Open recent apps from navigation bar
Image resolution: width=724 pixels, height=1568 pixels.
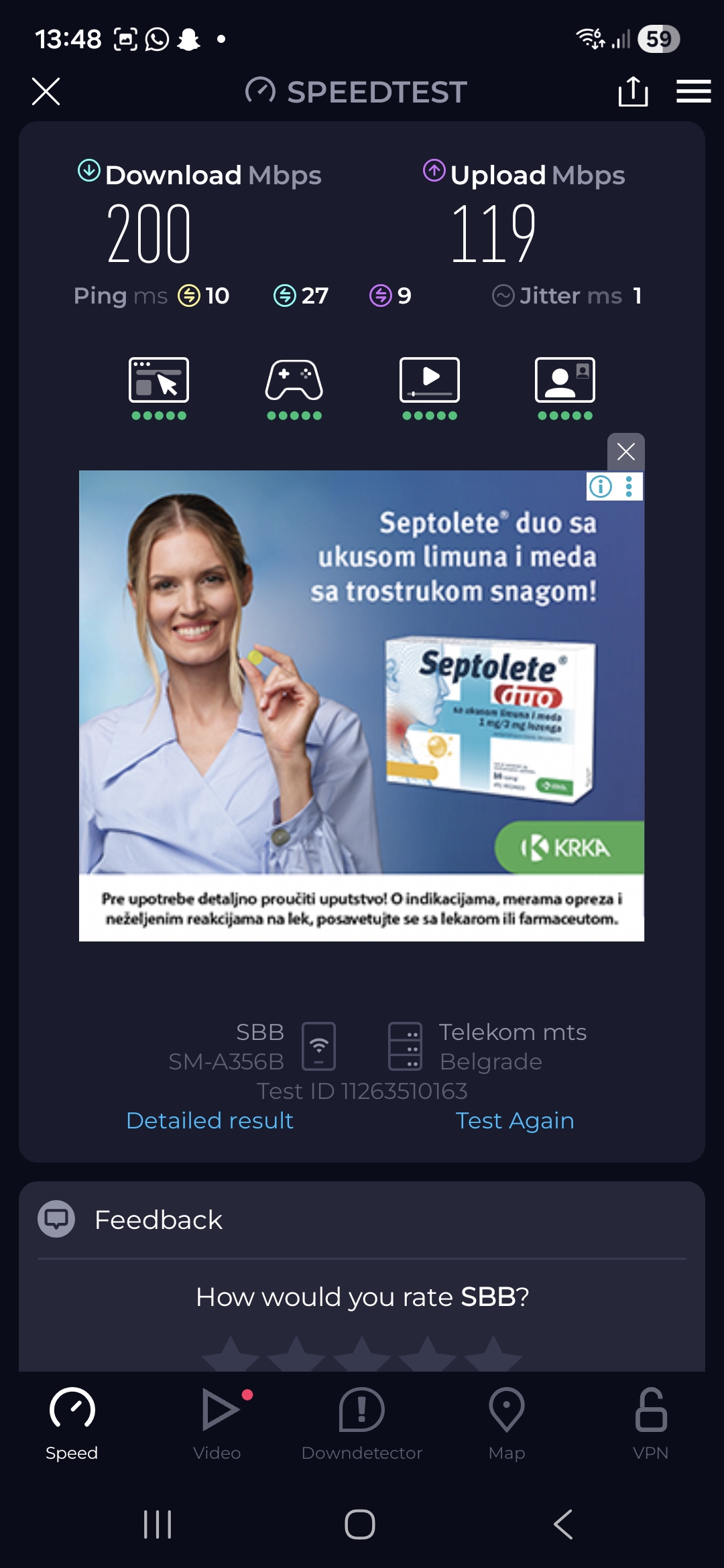tap(158, 1524)
